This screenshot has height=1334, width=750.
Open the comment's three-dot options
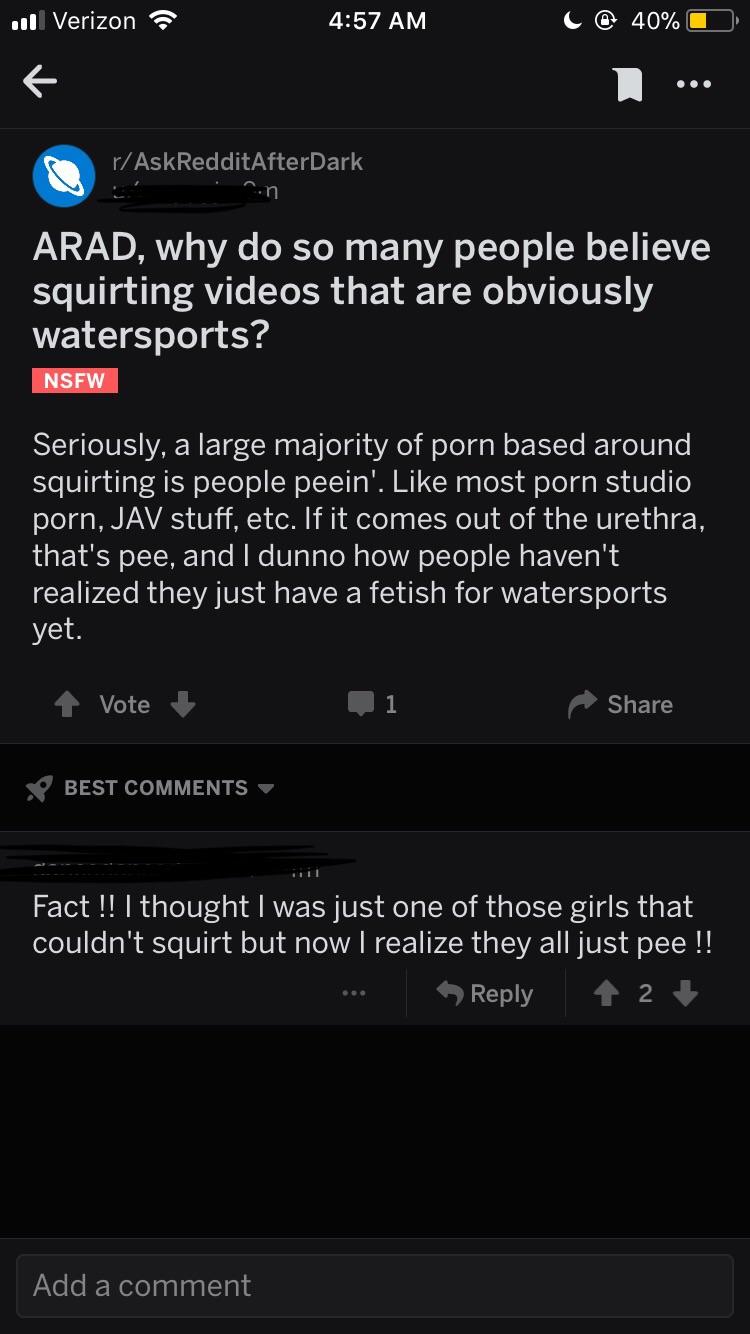[x=354, y=994]
